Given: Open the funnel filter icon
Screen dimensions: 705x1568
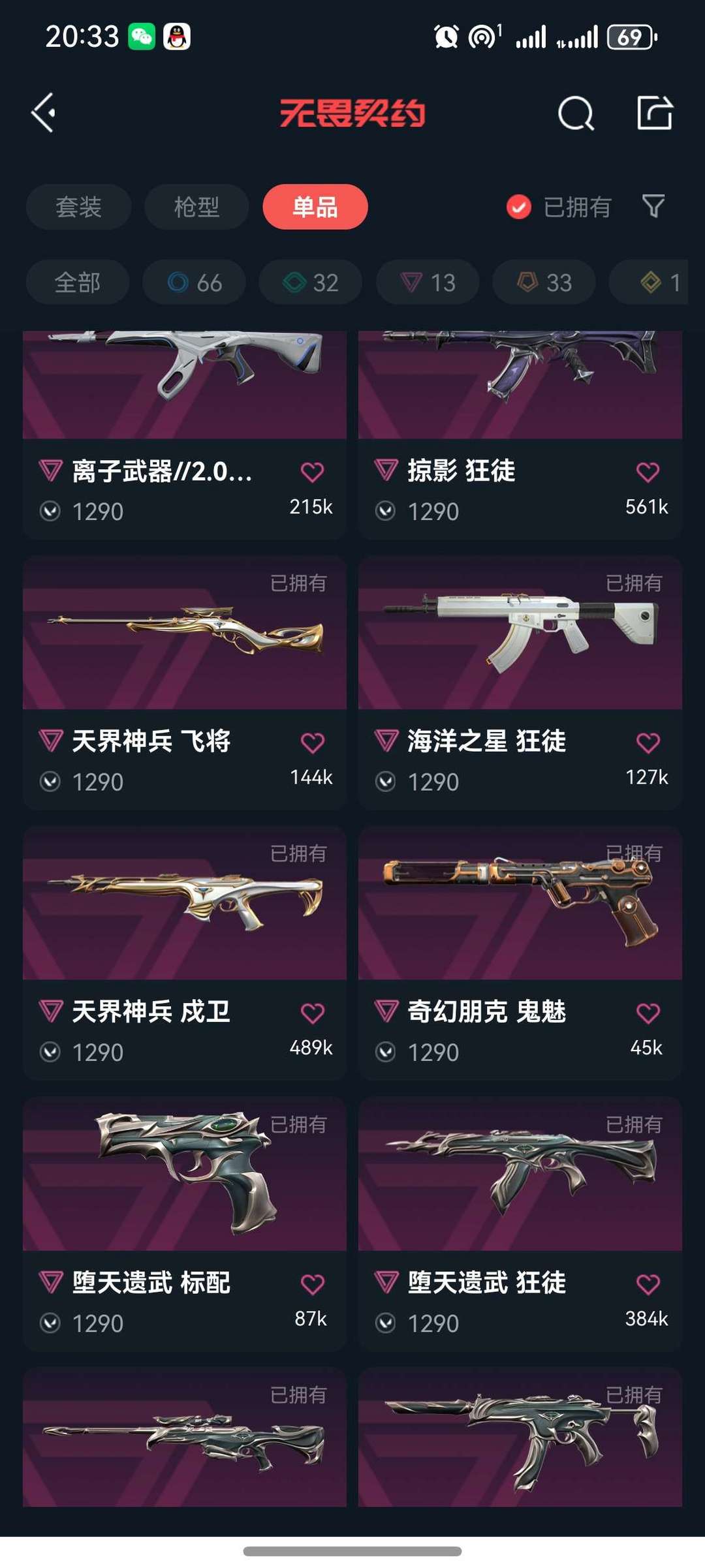Looking at the screenshot, I should [653, 207].
